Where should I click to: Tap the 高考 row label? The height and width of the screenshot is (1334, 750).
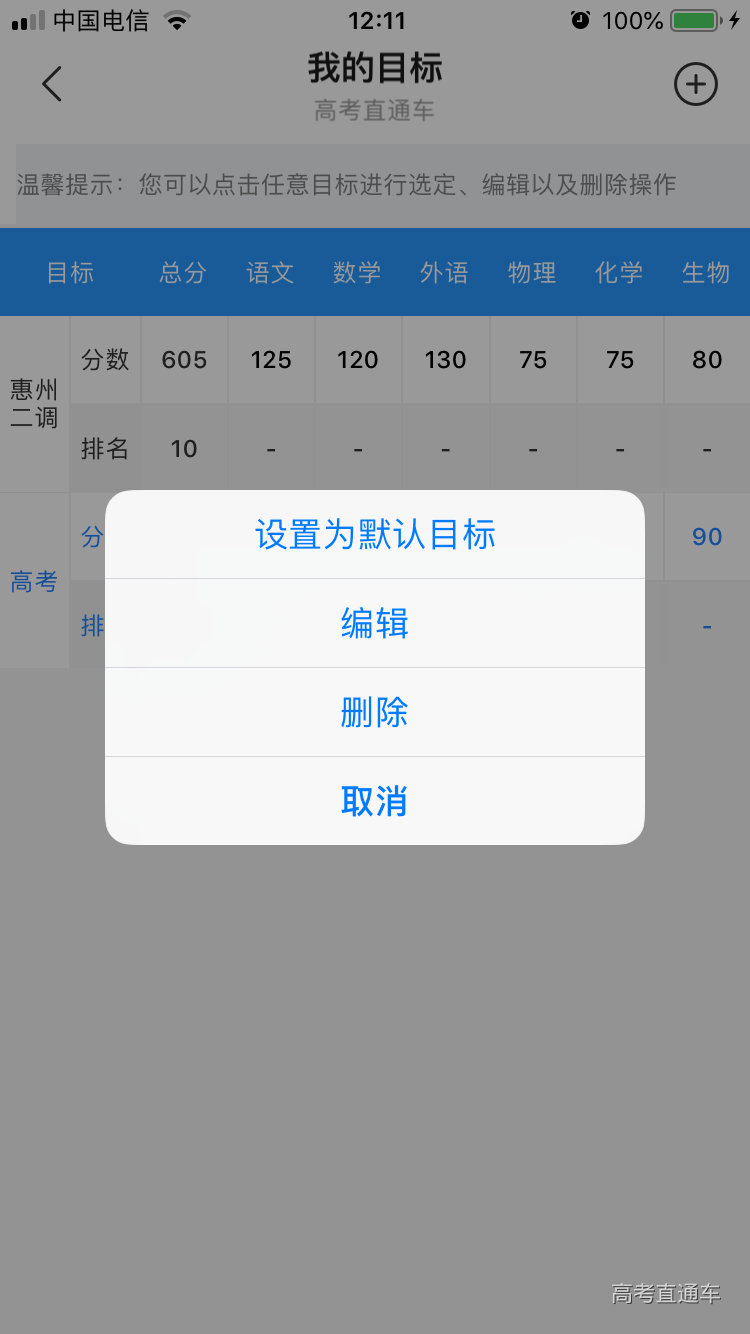point(35,581)
